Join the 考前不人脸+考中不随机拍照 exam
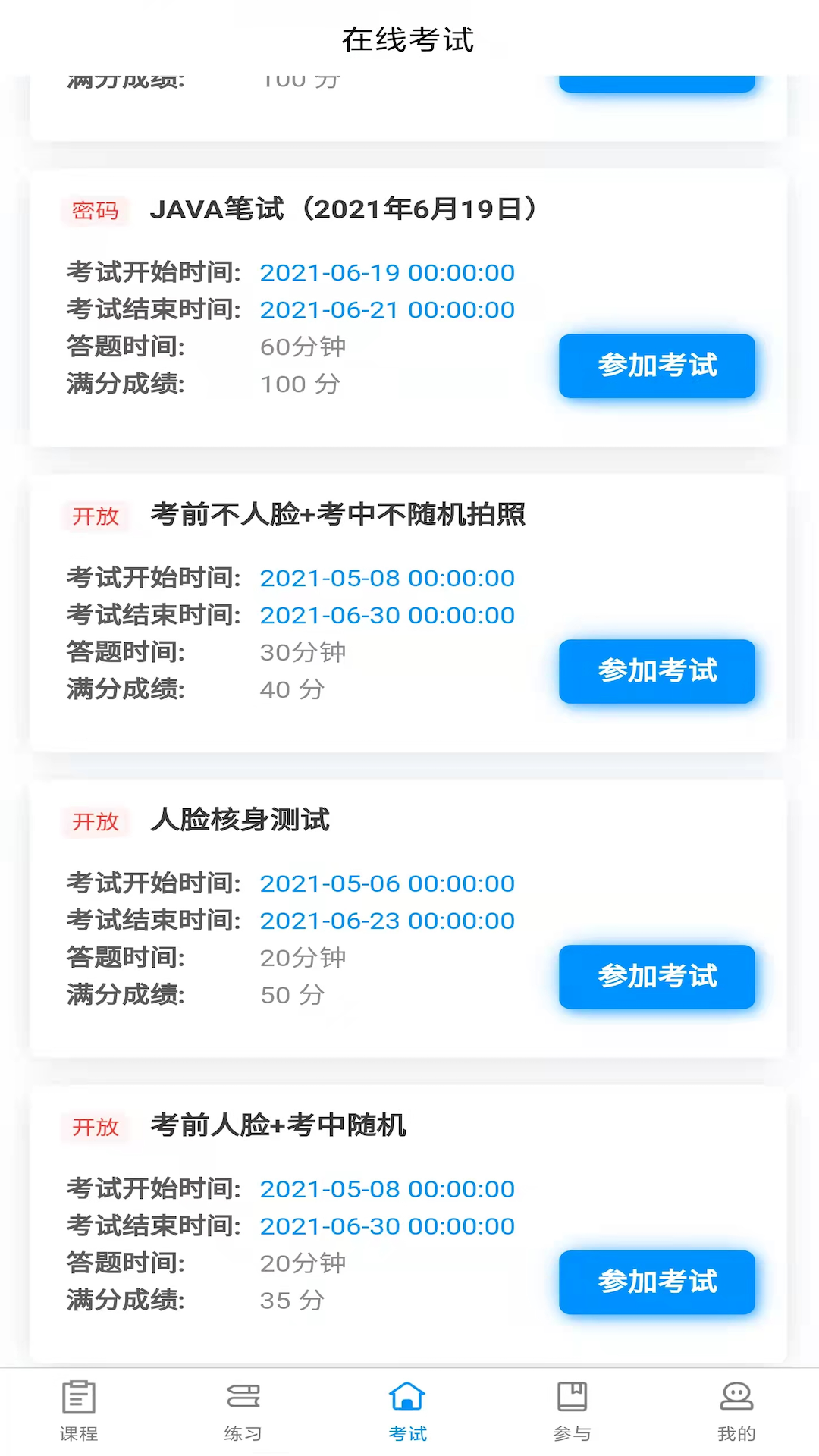 tap(657, 671)
